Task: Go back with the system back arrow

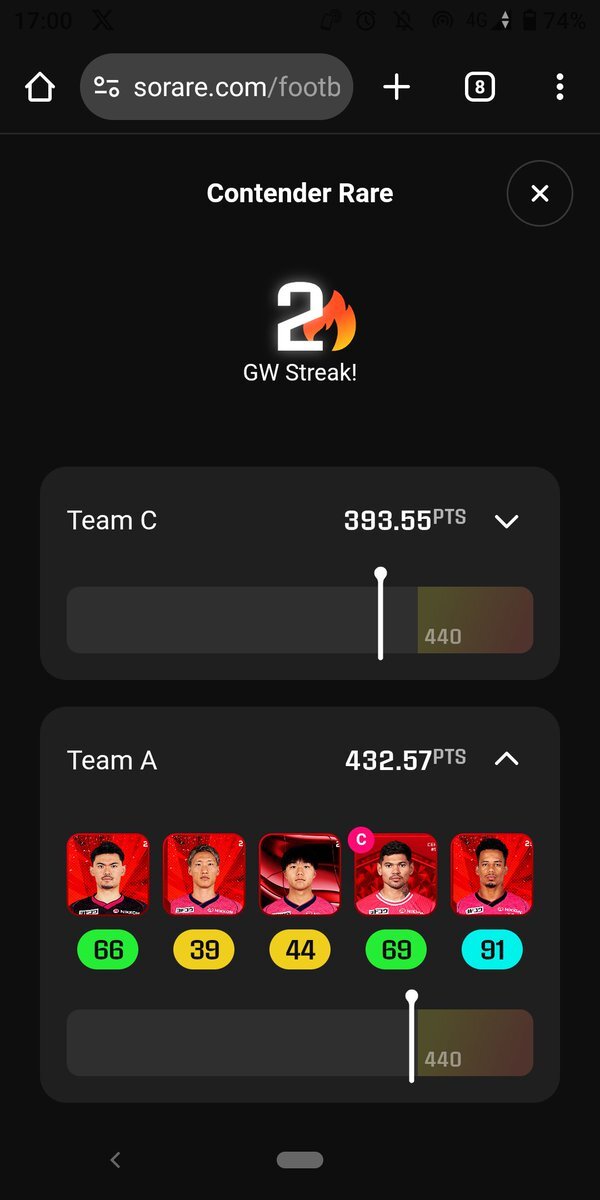Action: pyautogui.click(x=115, y=1160)
